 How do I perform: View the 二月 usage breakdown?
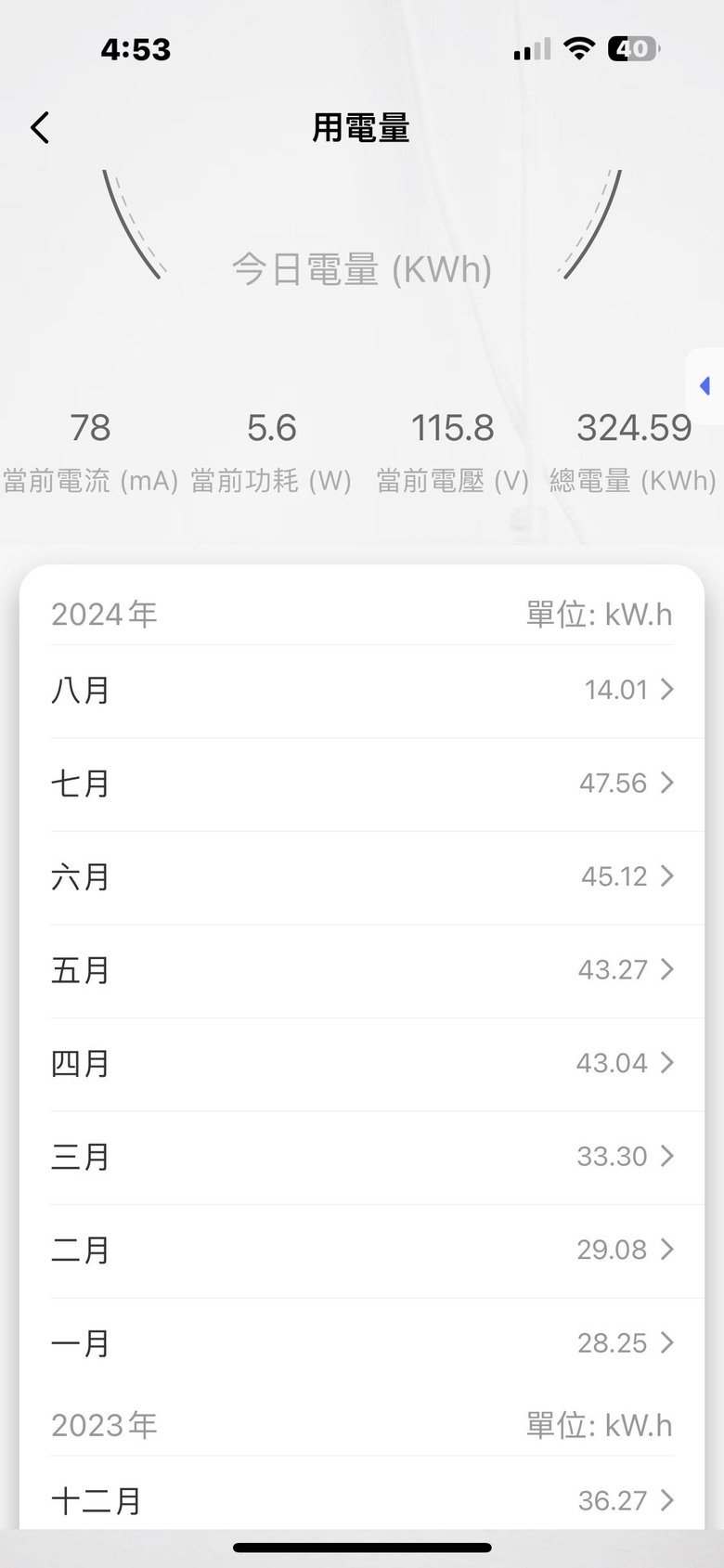[x=362, y=1251]
